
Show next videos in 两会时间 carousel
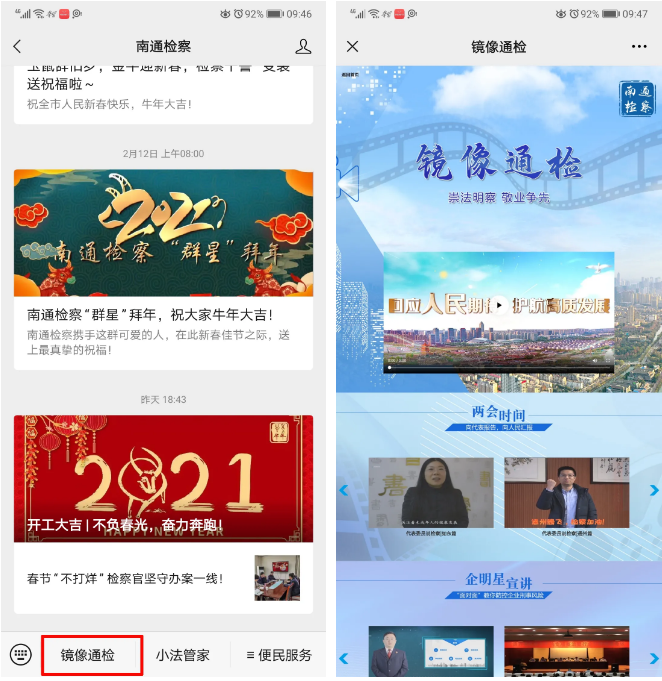pos(653,490)
